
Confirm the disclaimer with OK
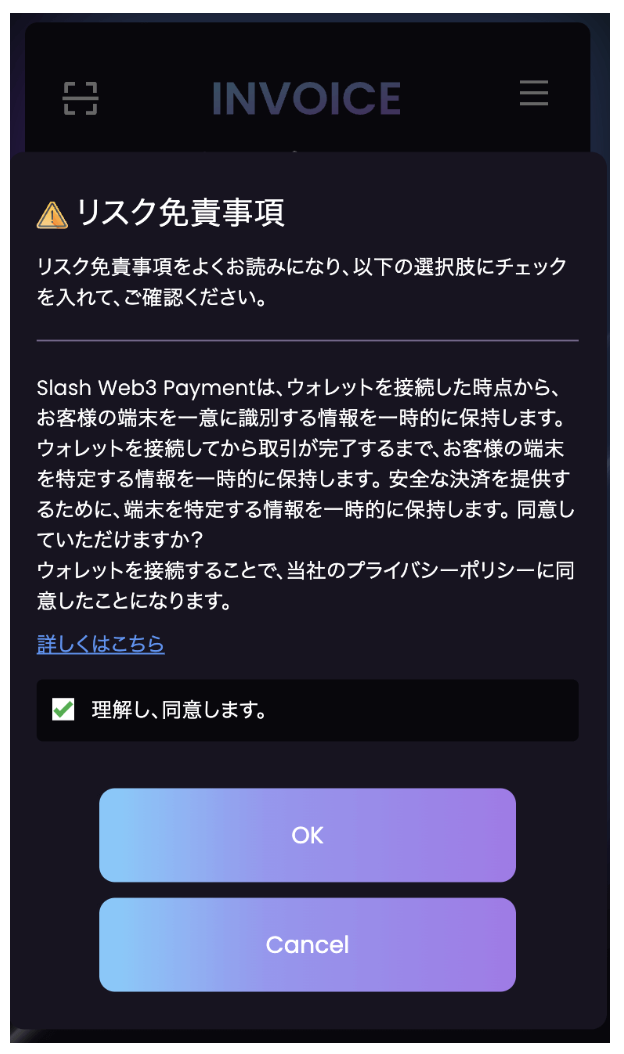coord(307,835)
